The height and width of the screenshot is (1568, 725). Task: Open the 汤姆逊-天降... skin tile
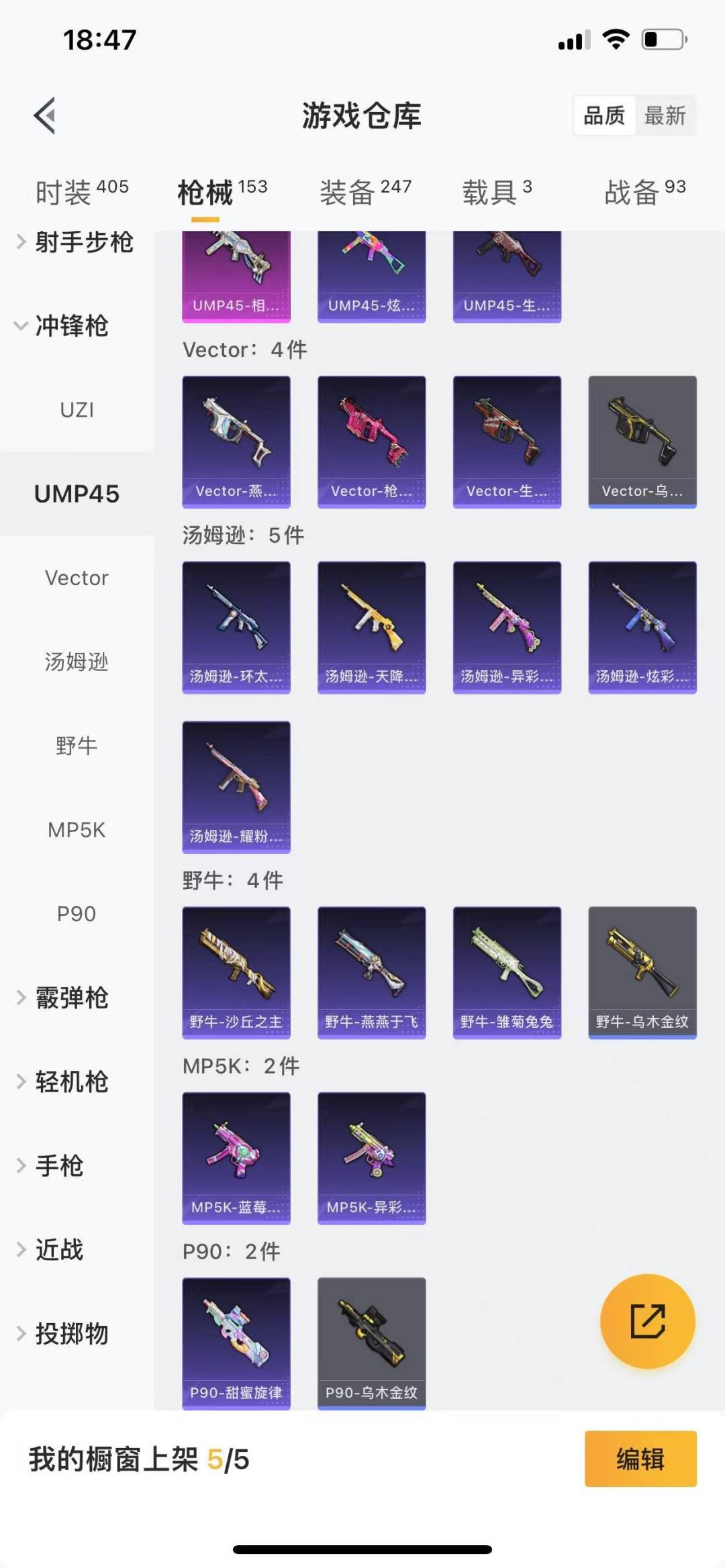tap(371, 627)
